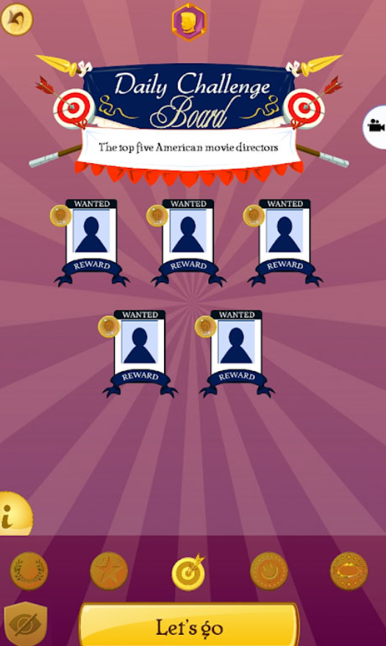The image size is (386, 646).
Task: Tap the video camera button
Action: coord(375,126)
